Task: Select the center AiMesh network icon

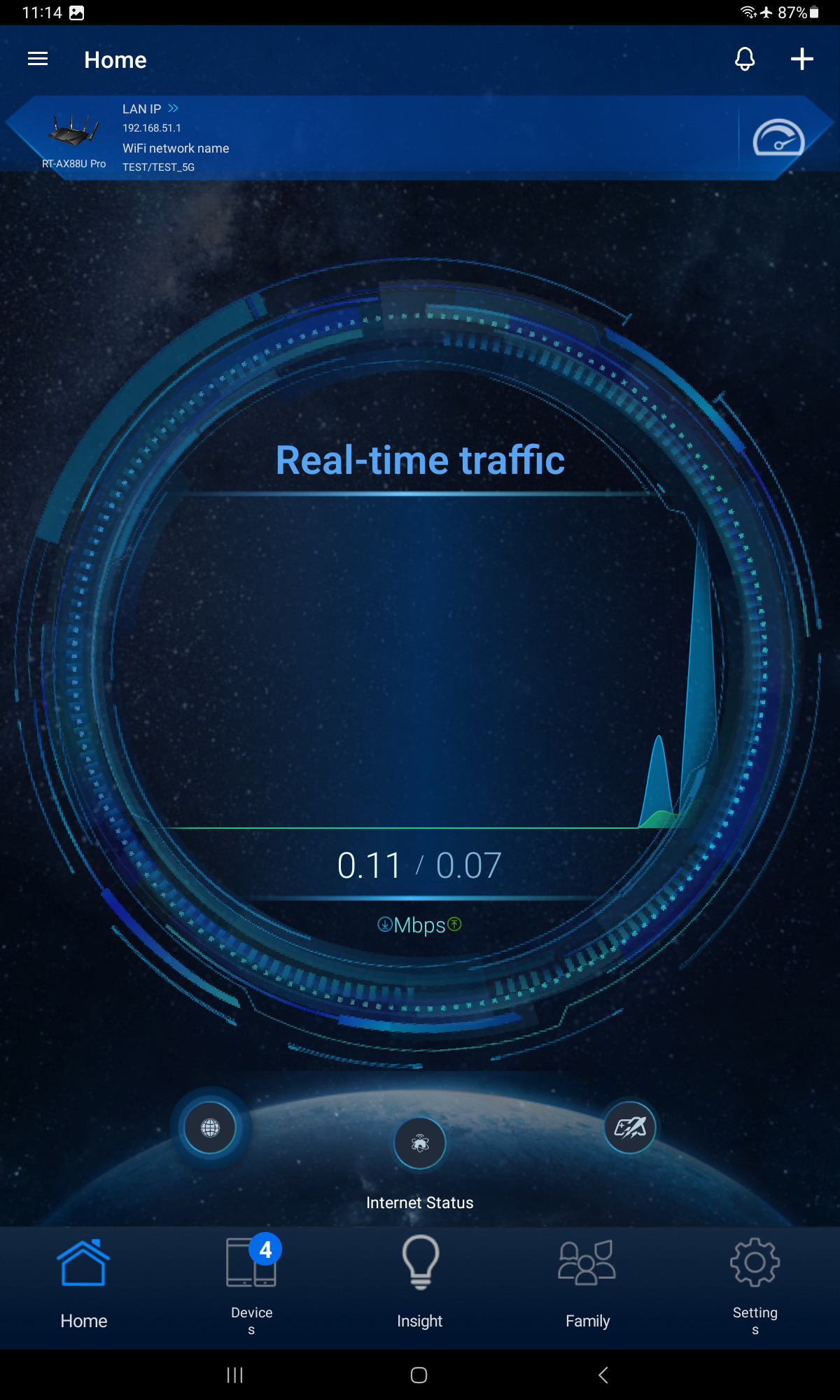Action: click(420, 1143)
